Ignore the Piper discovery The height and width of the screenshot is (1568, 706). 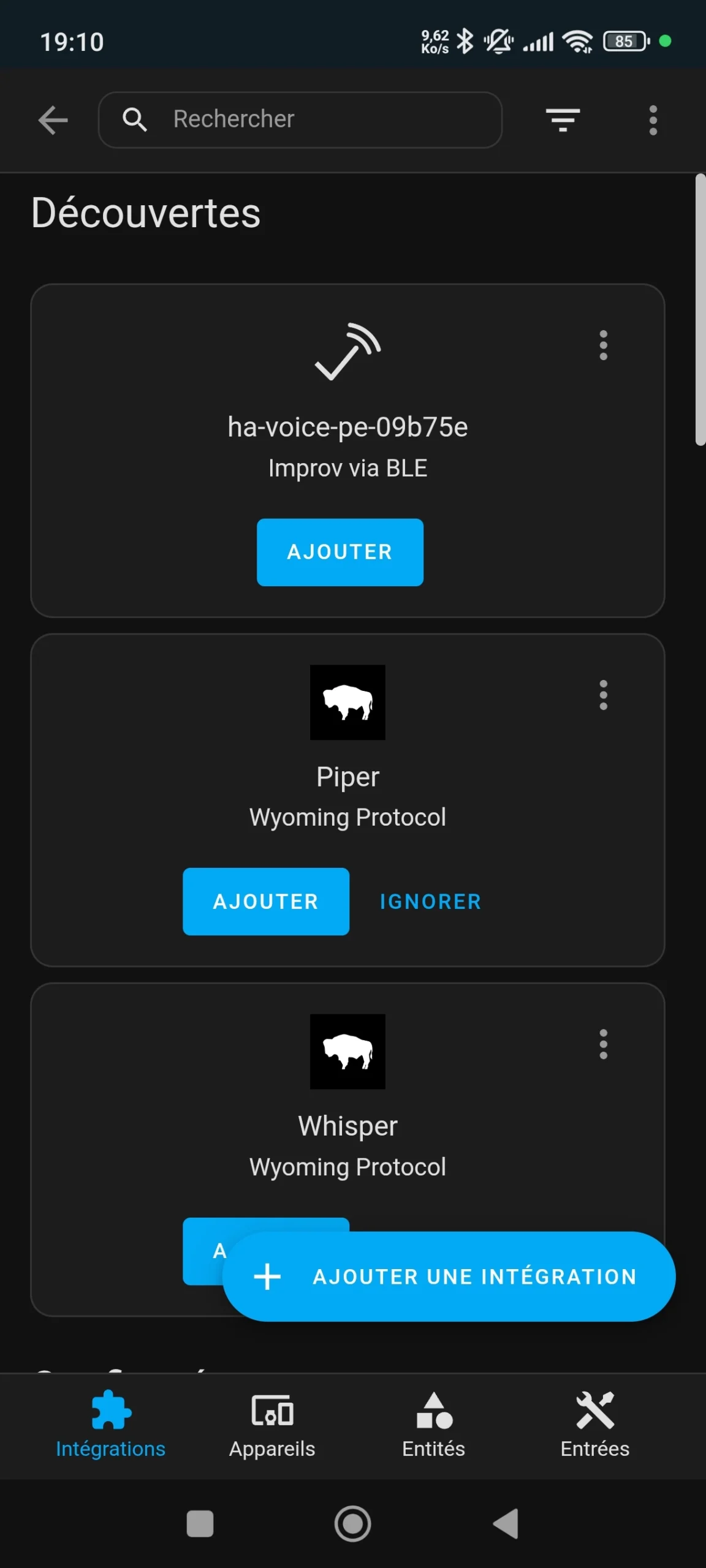tap(430, 901)
